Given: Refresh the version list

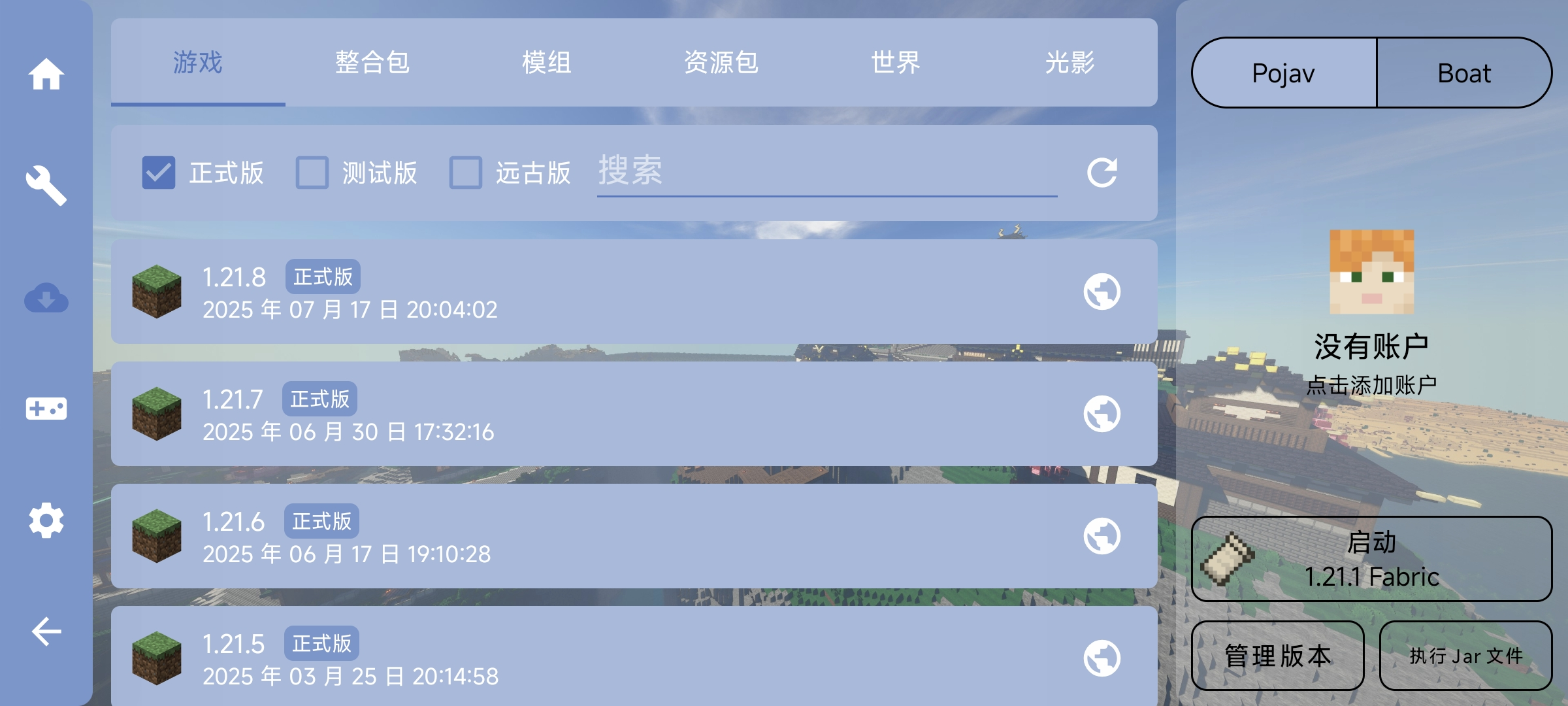Looking at the screenshot, I should (x=1102, y=173).
